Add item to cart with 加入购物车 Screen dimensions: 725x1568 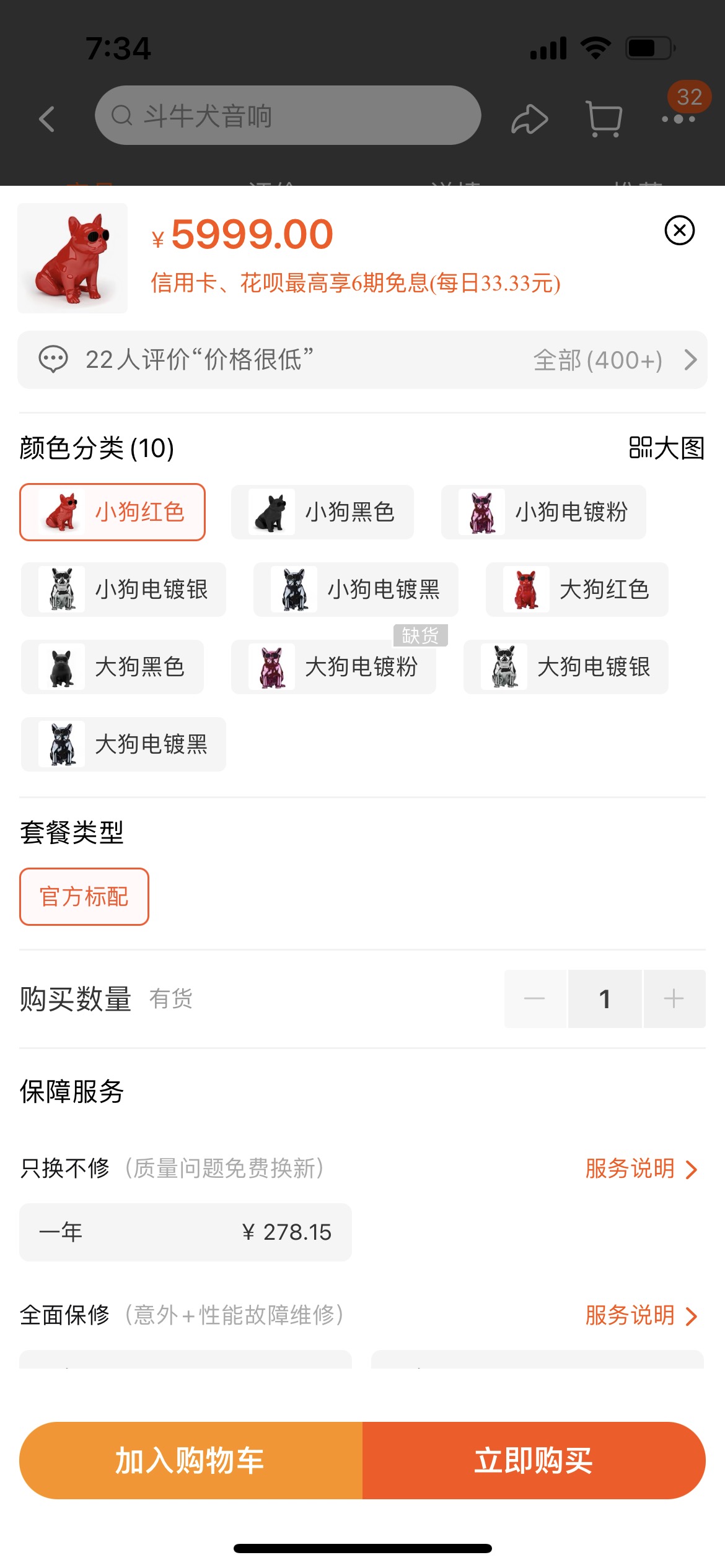point(191,1460)
